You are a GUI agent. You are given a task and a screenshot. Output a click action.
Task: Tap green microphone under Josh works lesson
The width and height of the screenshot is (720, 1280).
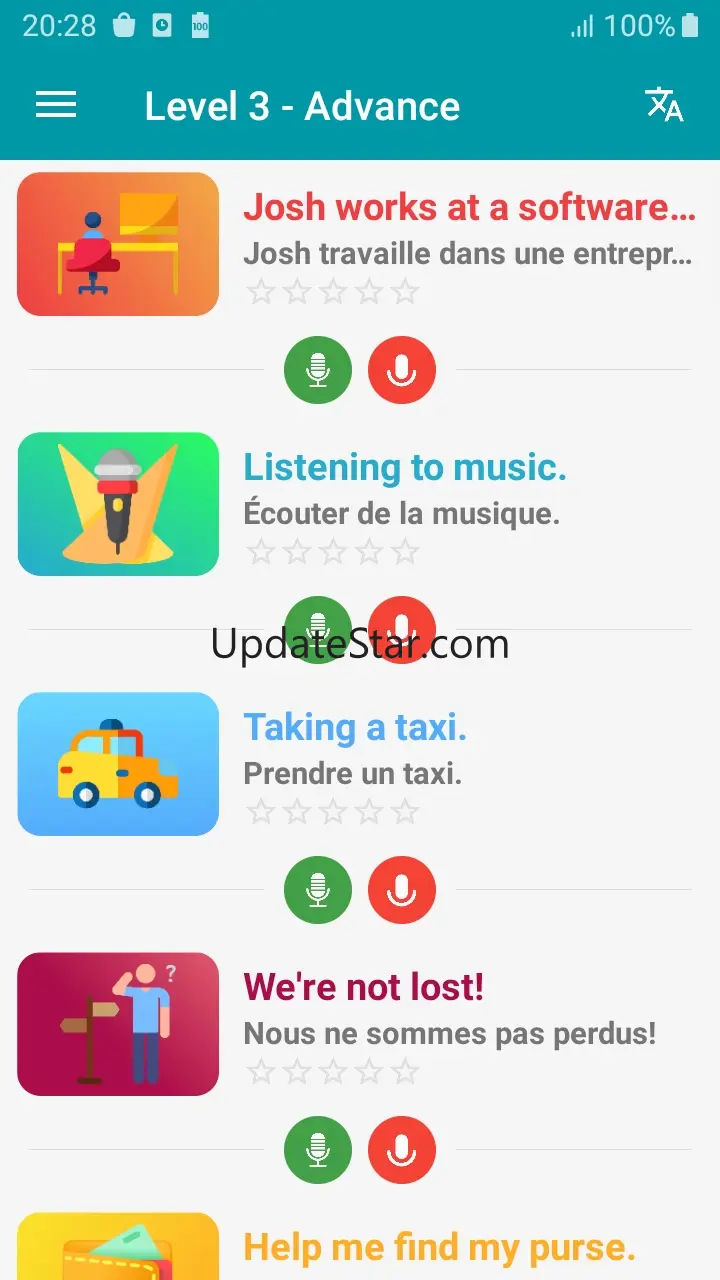pos(318,370)
